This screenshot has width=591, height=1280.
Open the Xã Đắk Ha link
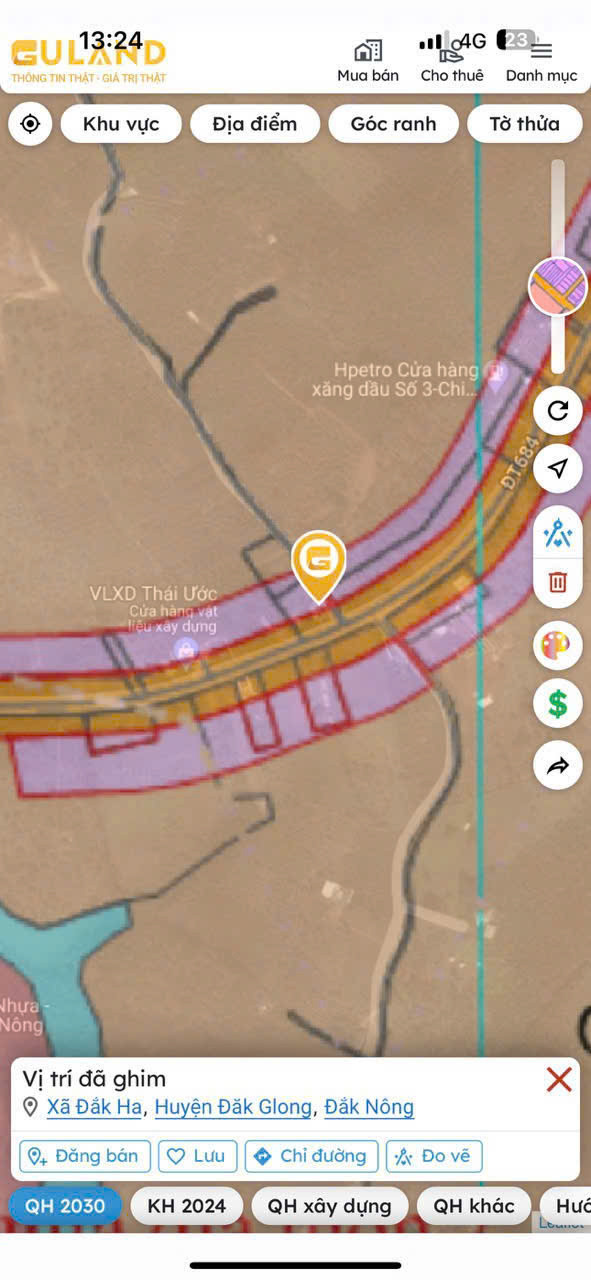click(94, 1107)
